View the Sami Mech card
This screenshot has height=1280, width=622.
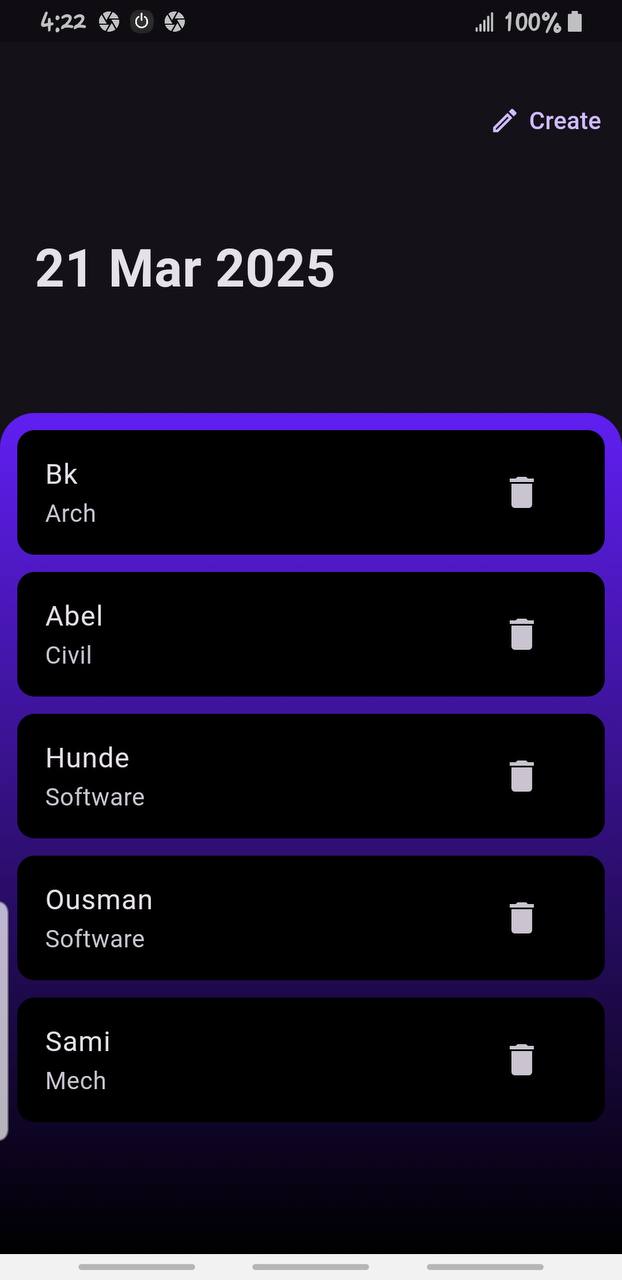tap(250, 1060)
